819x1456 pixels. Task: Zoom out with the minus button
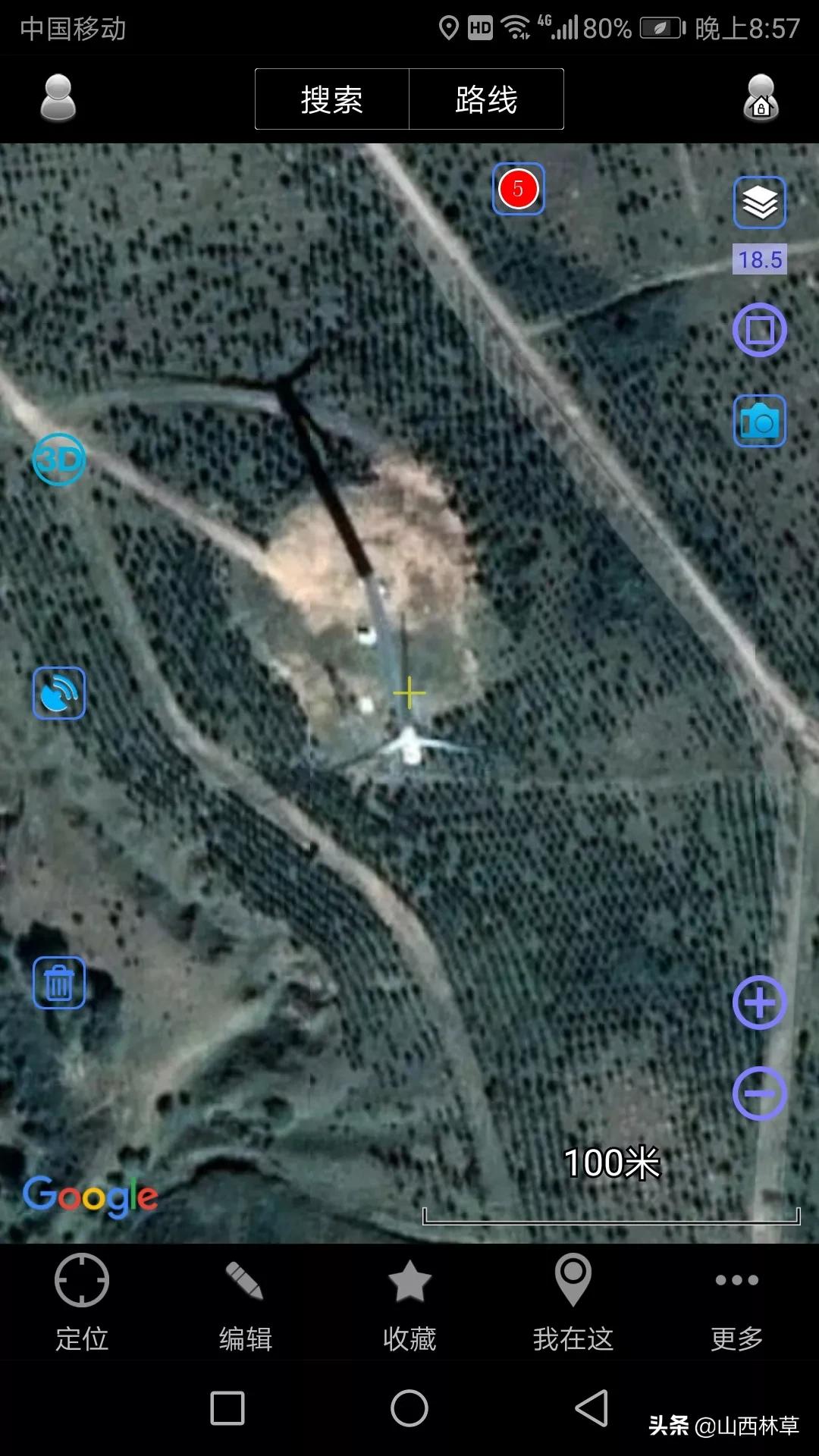(x=759, y=1094)
